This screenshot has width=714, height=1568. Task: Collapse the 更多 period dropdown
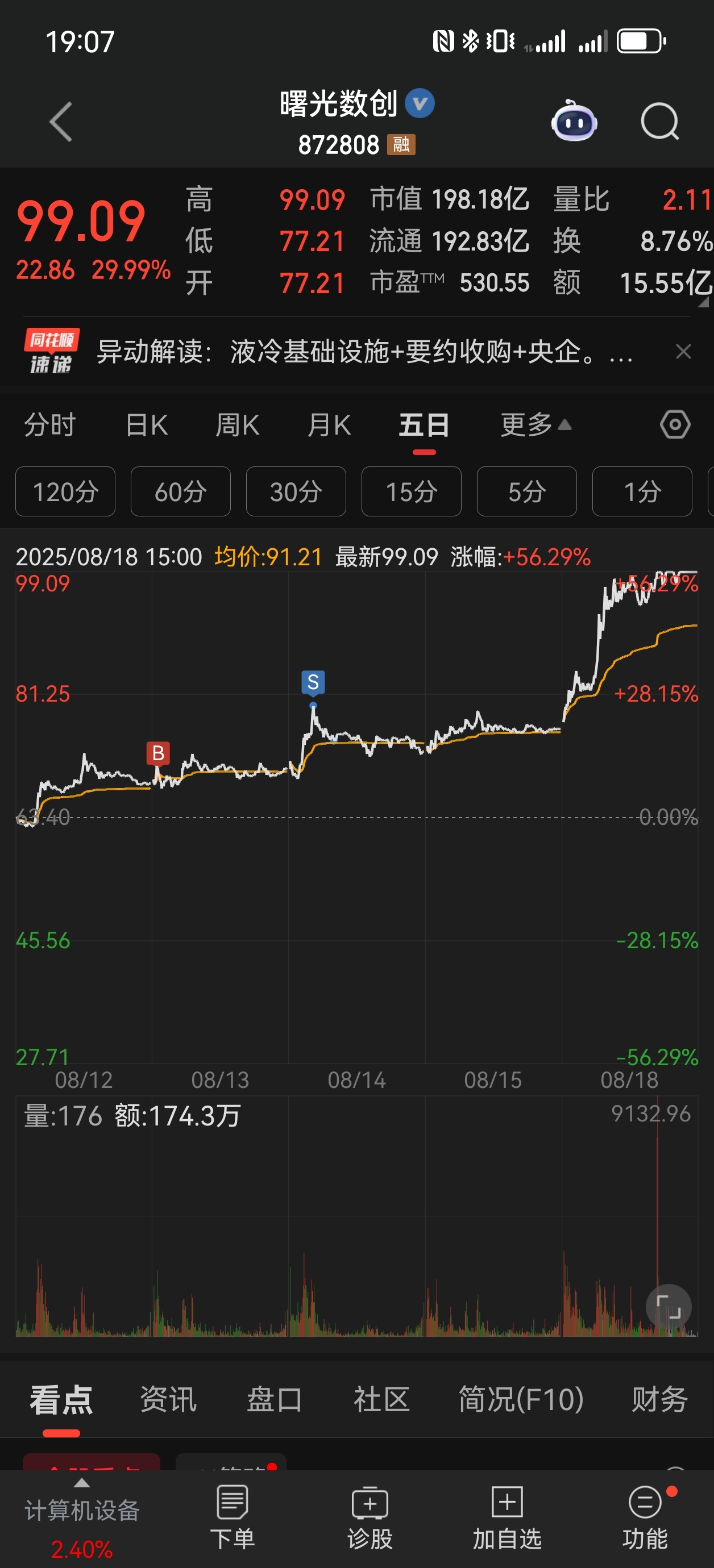click(535, 424)
